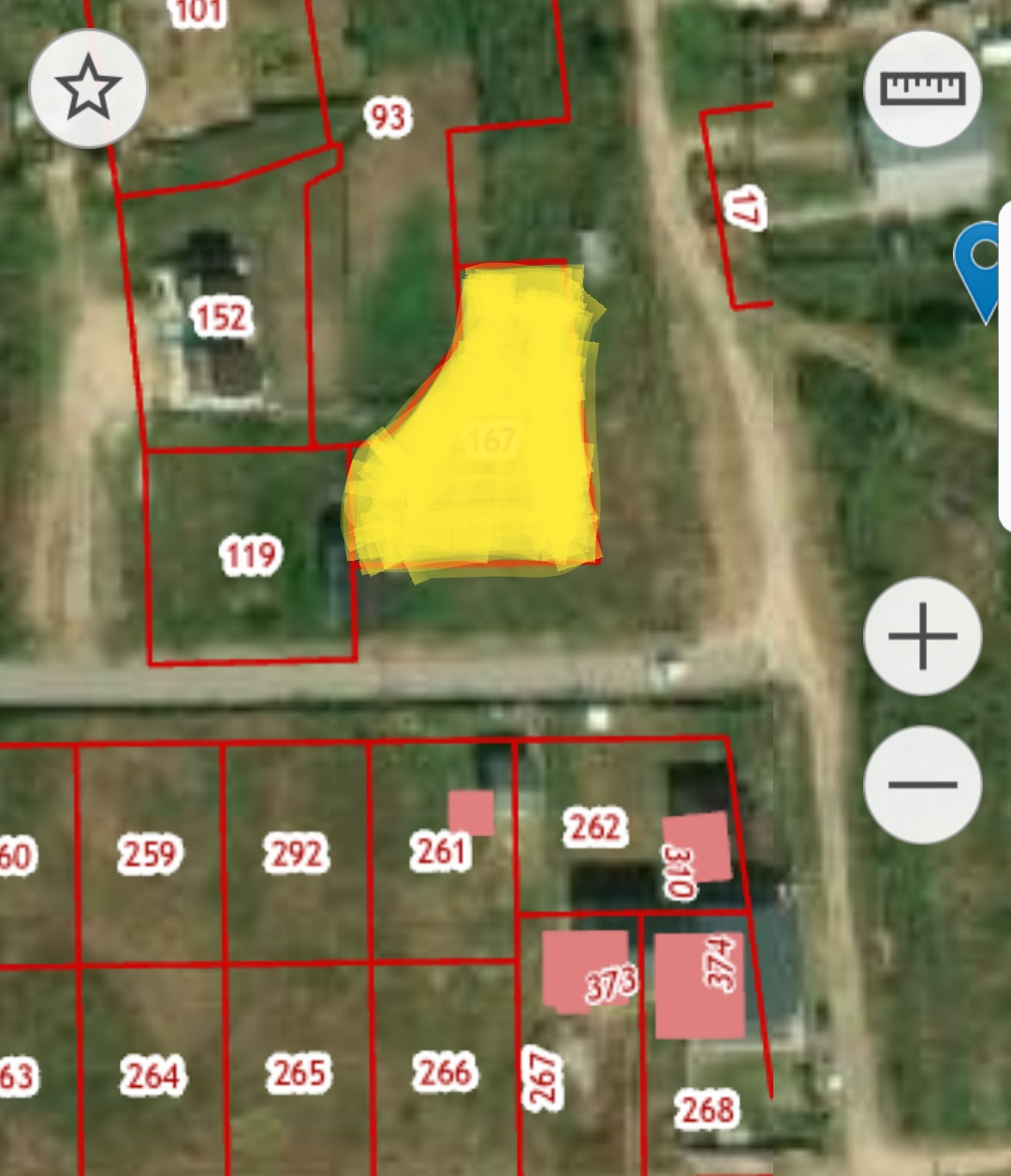Zoom out with the minus button

click(x=922, y=784)
